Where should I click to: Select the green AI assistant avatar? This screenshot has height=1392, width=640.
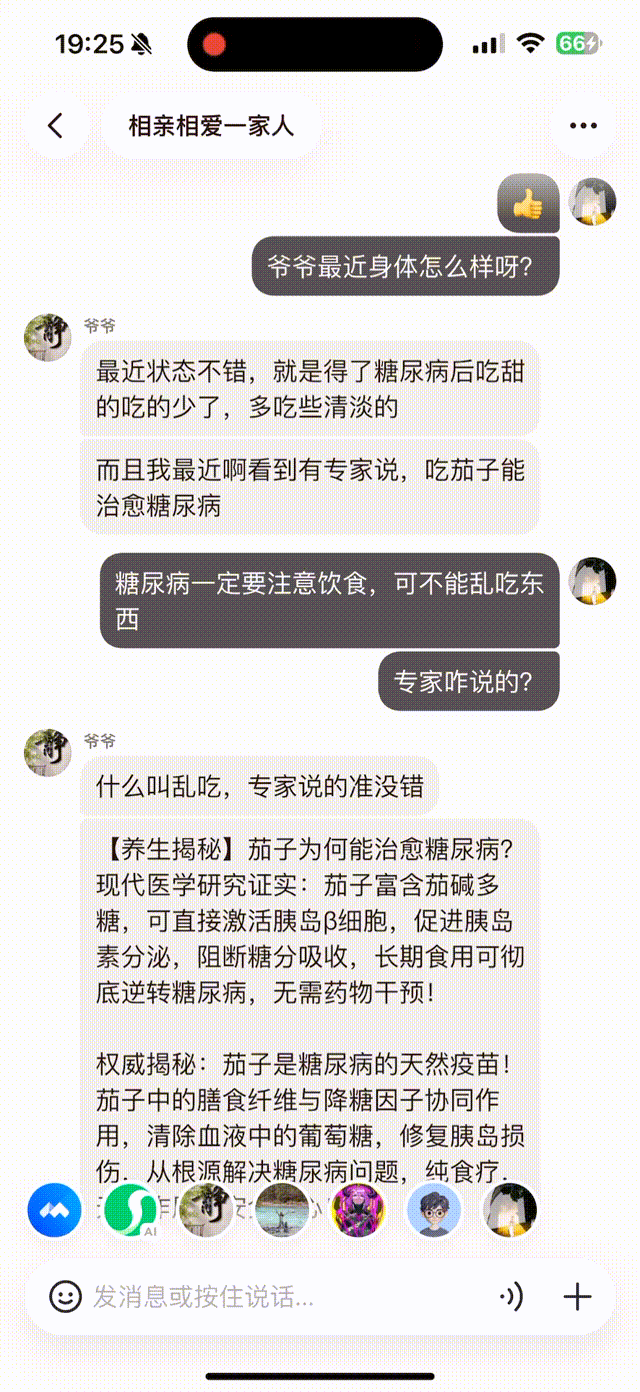(x=131, y=1211)
